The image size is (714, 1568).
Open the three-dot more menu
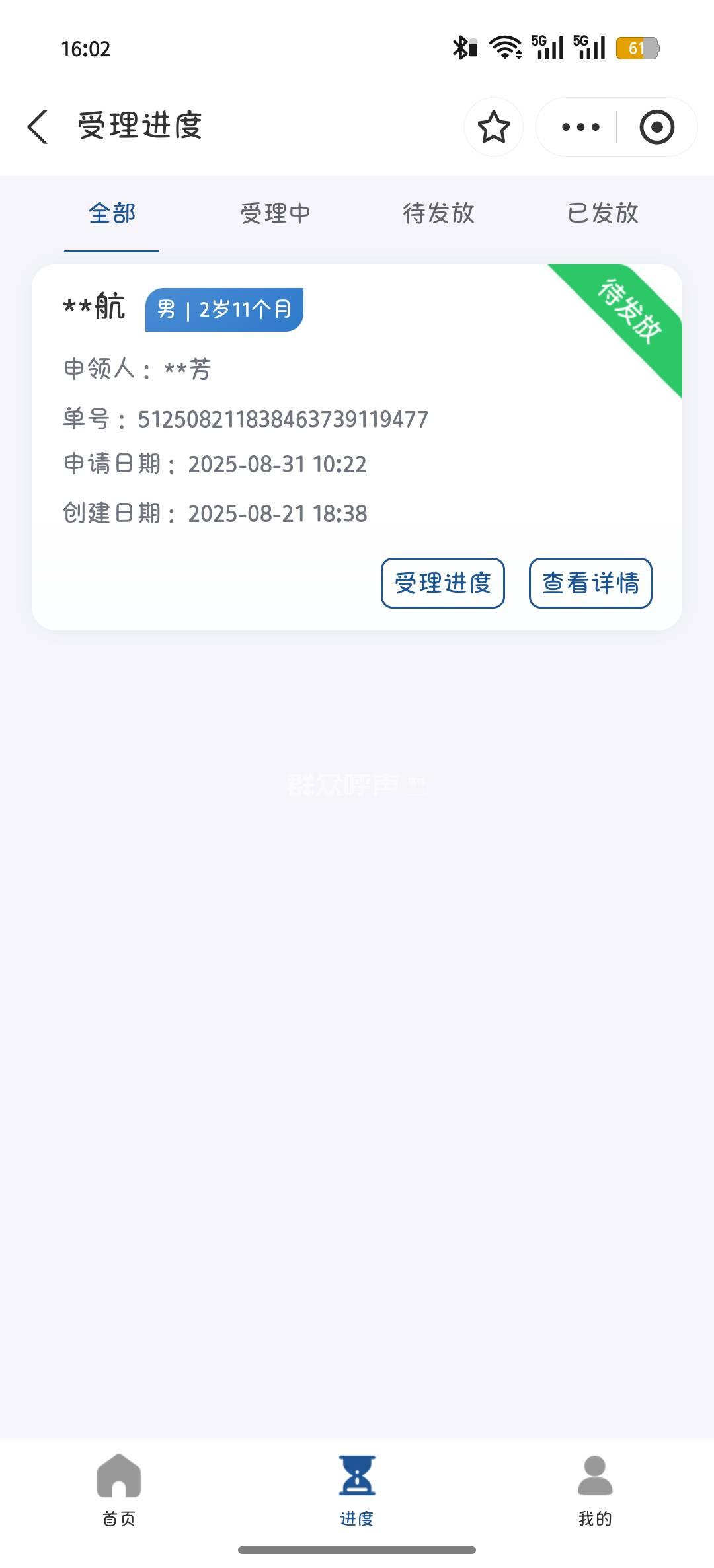point(580,127)
